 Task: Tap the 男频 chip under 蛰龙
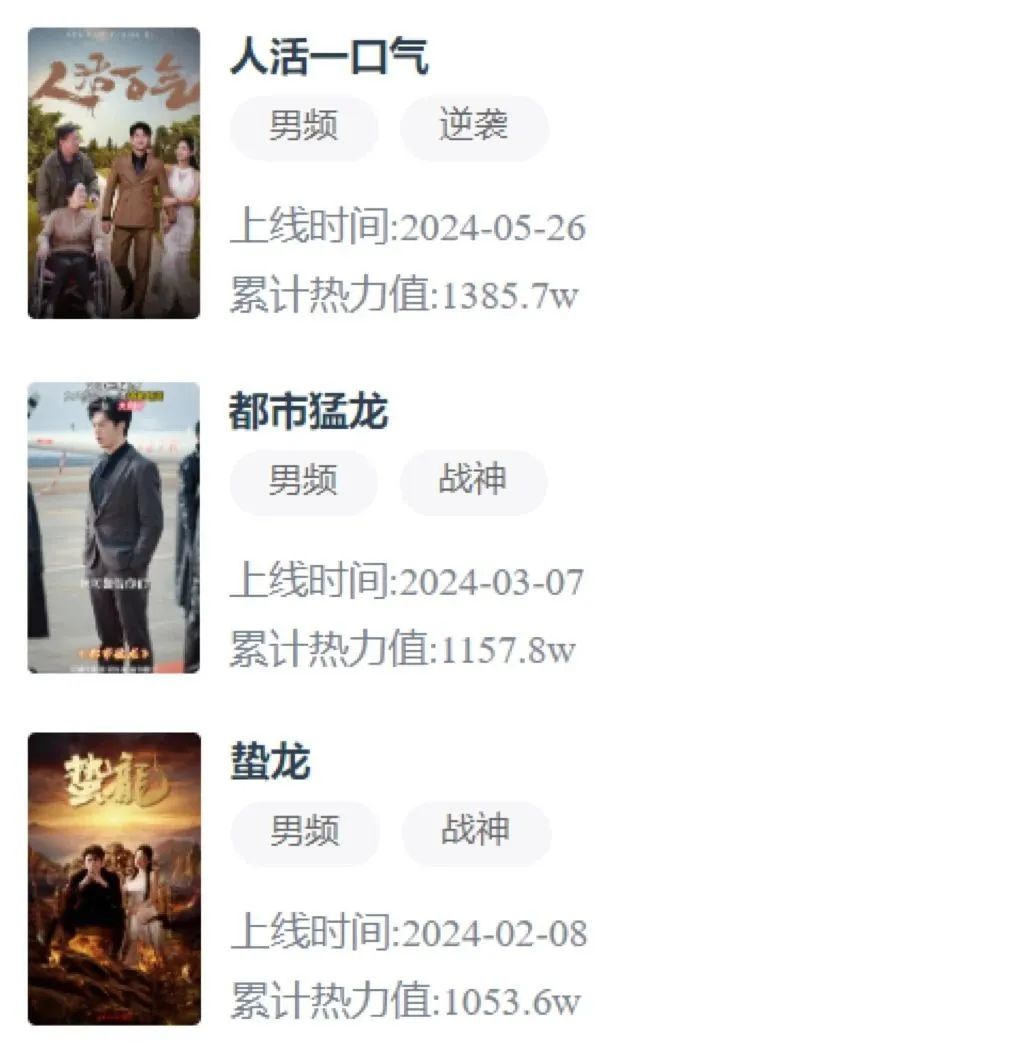tap(305, 832)
